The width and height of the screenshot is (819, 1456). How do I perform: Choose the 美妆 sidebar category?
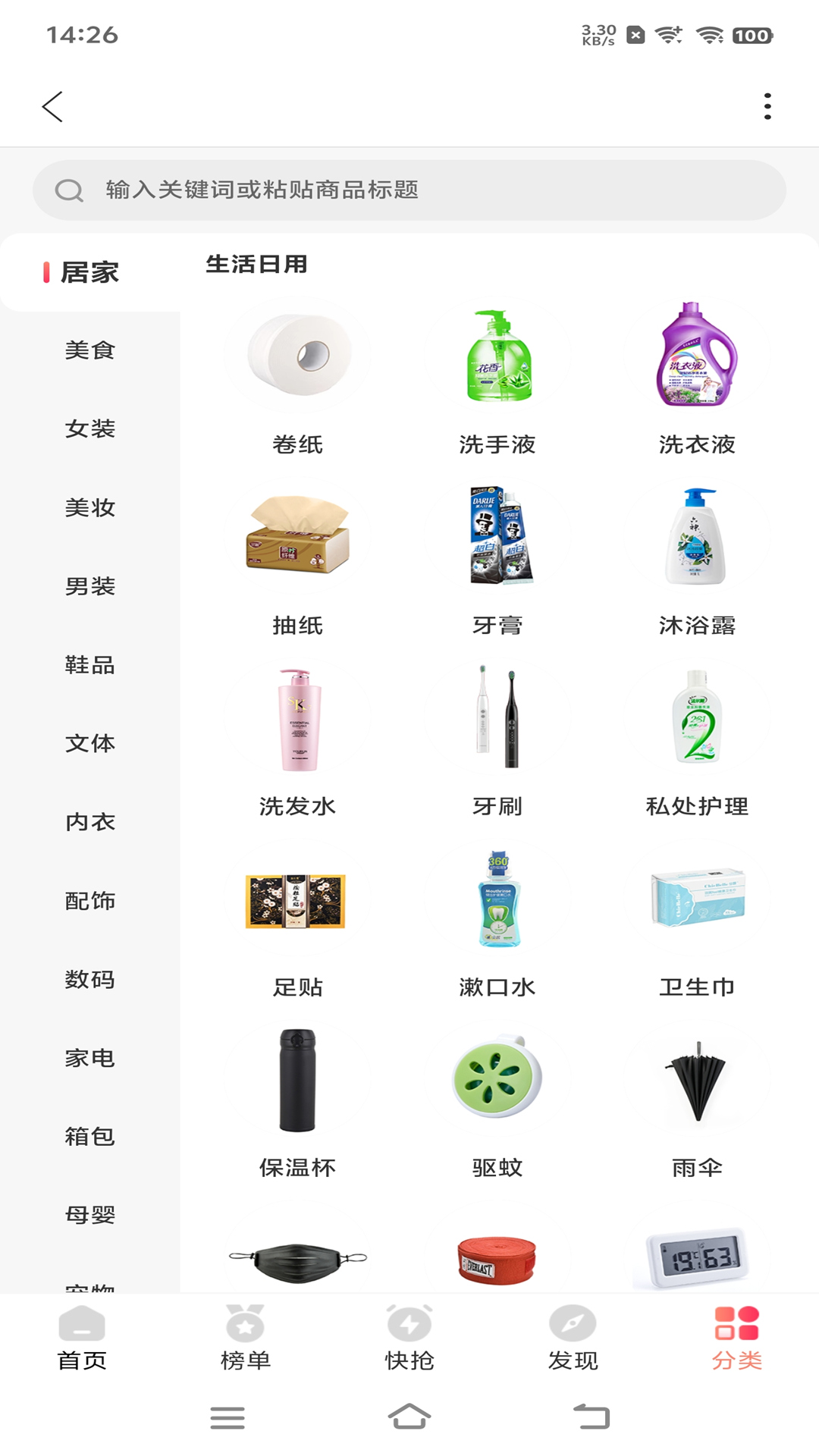tap(89, 508)
